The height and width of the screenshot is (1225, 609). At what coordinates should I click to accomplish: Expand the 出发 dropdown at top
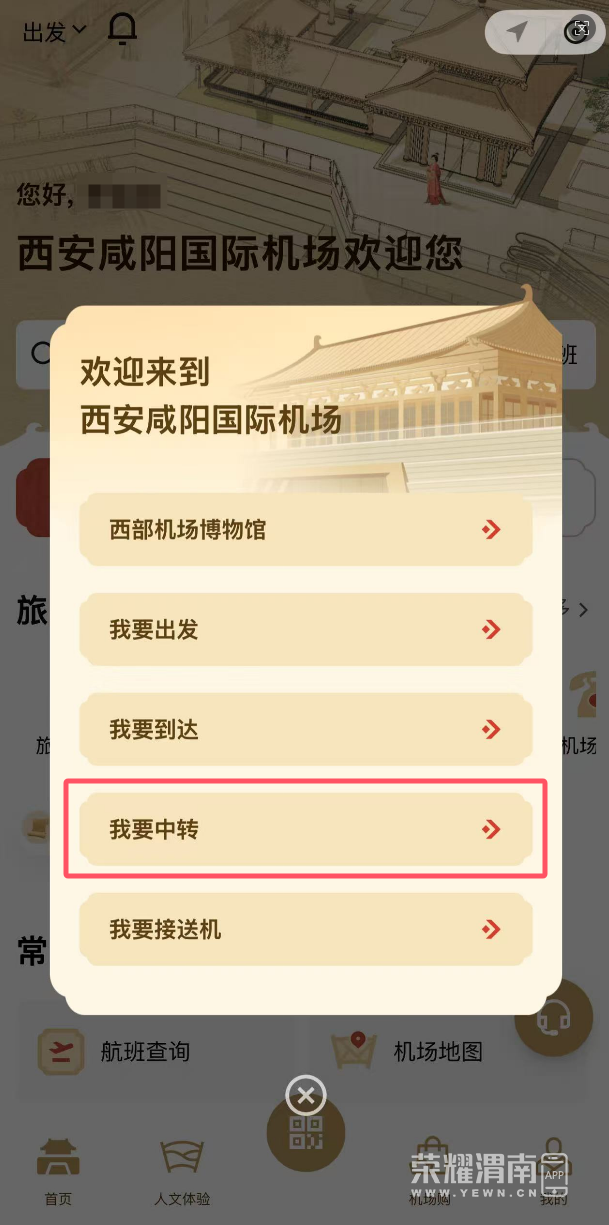[54, 32]
